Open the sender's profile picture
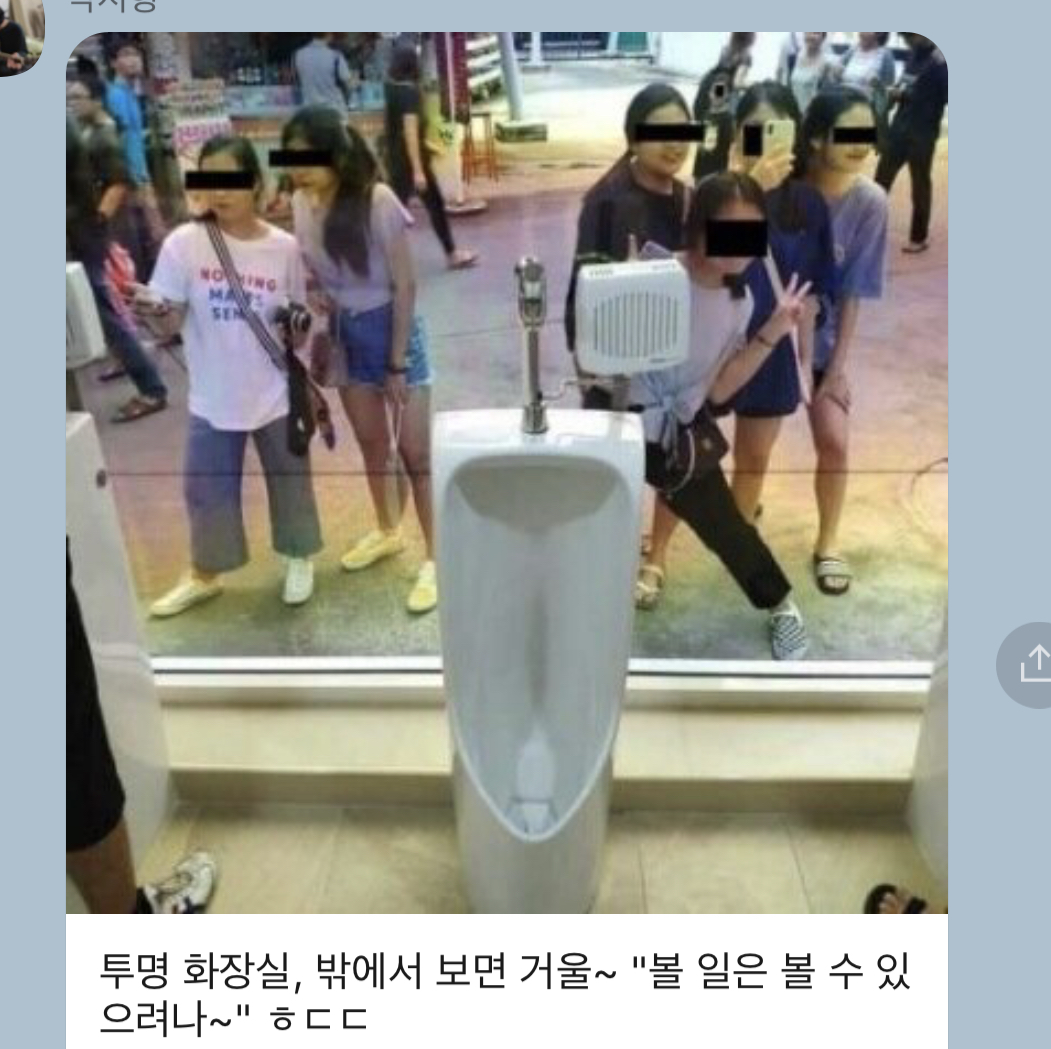The height and width of the screenshot is (1049, 1051). [x=18, y=37]
